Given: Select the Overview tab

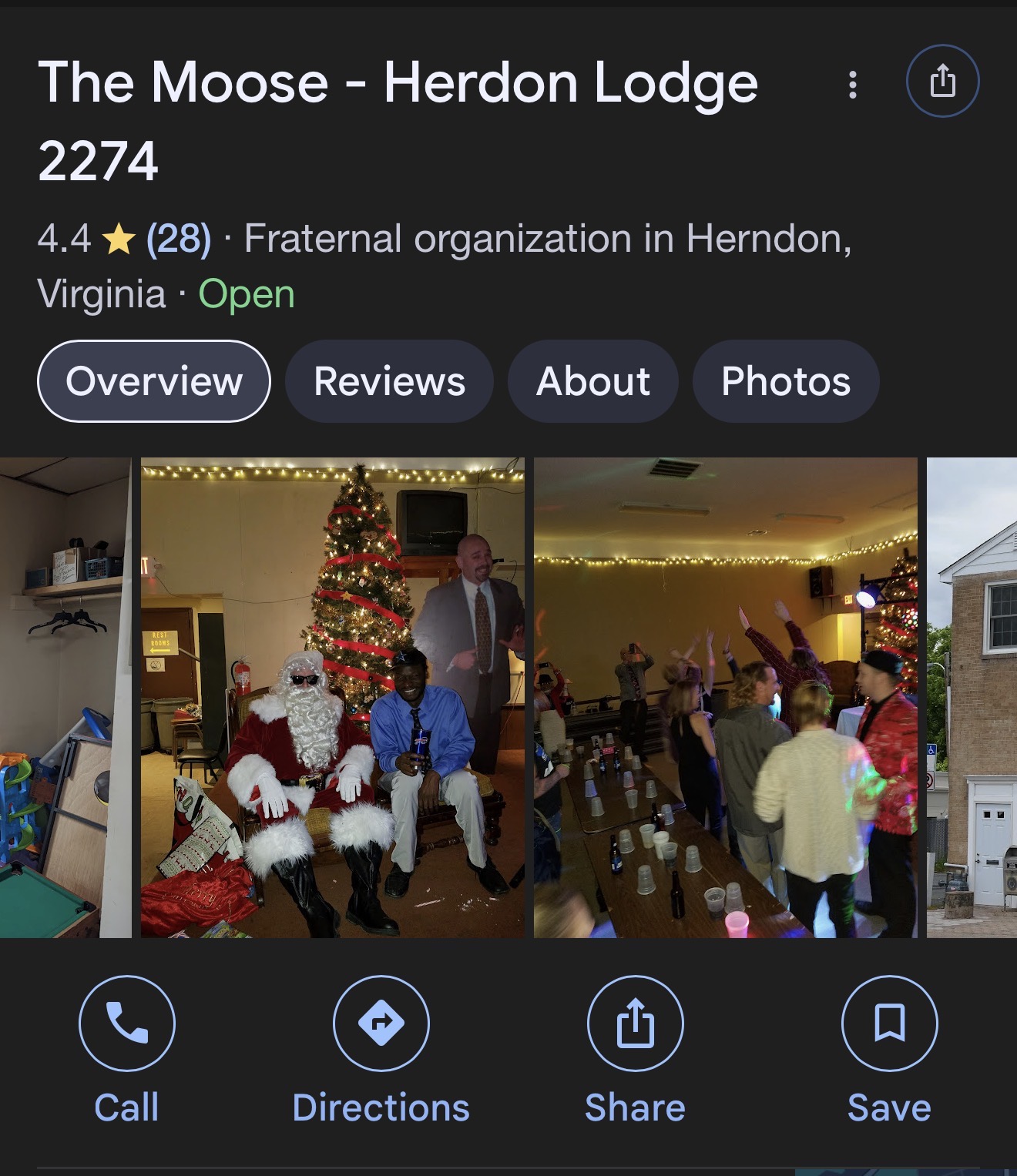Looking at the screenshot, I should point(154,380).
